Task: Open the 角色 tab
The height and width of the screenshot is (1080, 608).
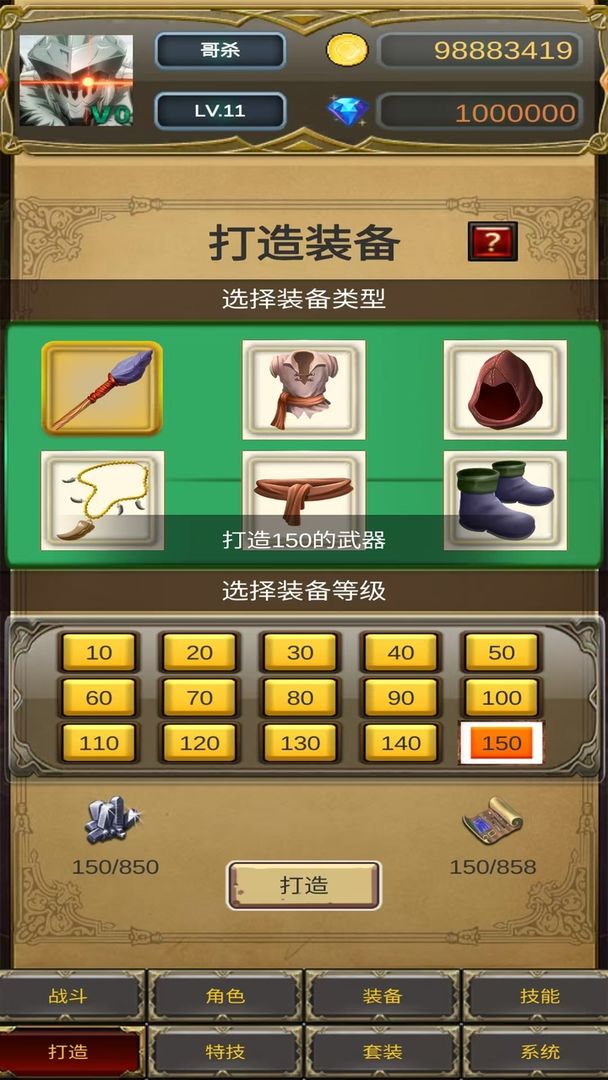Action: click(225, 996)
